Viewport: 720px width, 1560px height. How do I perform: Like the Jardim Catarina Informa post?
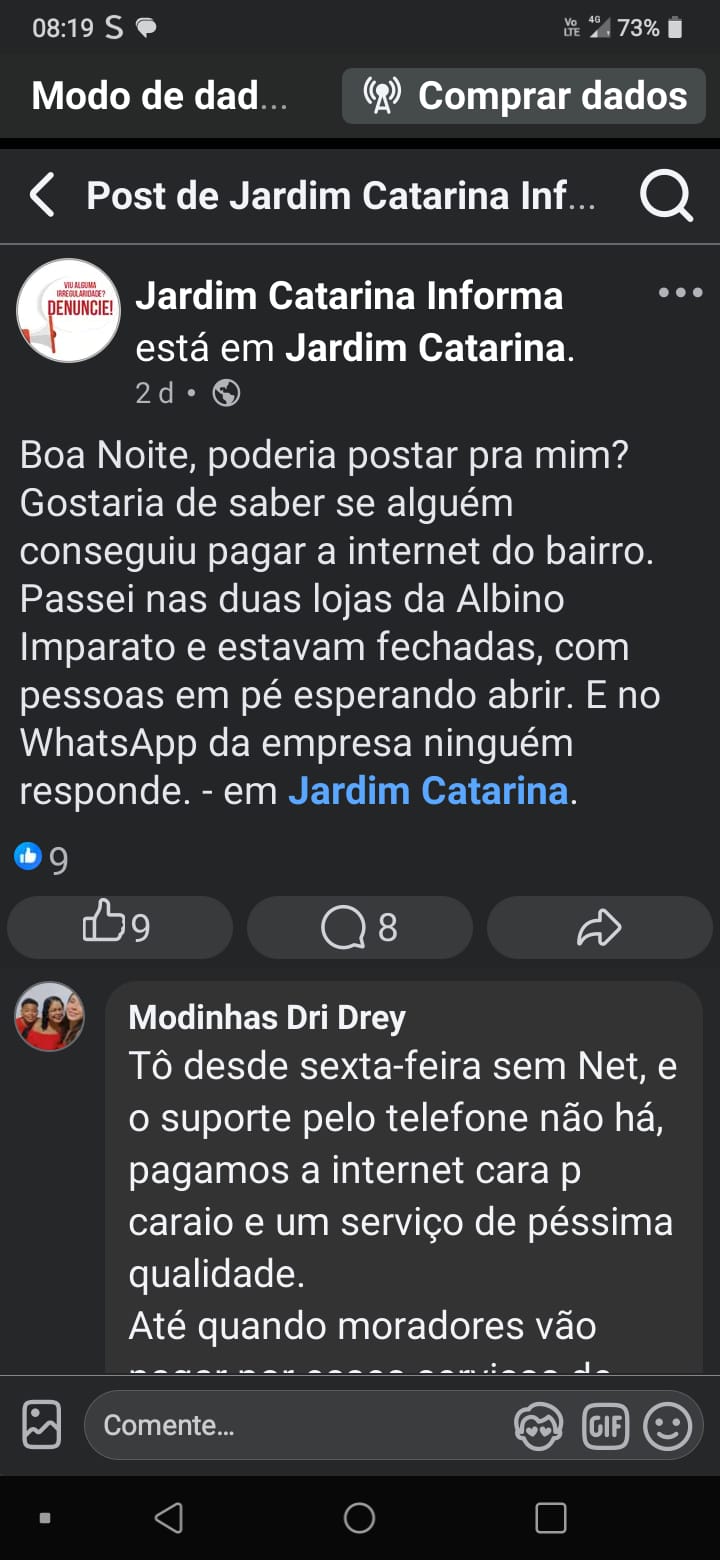click(119, 928)
